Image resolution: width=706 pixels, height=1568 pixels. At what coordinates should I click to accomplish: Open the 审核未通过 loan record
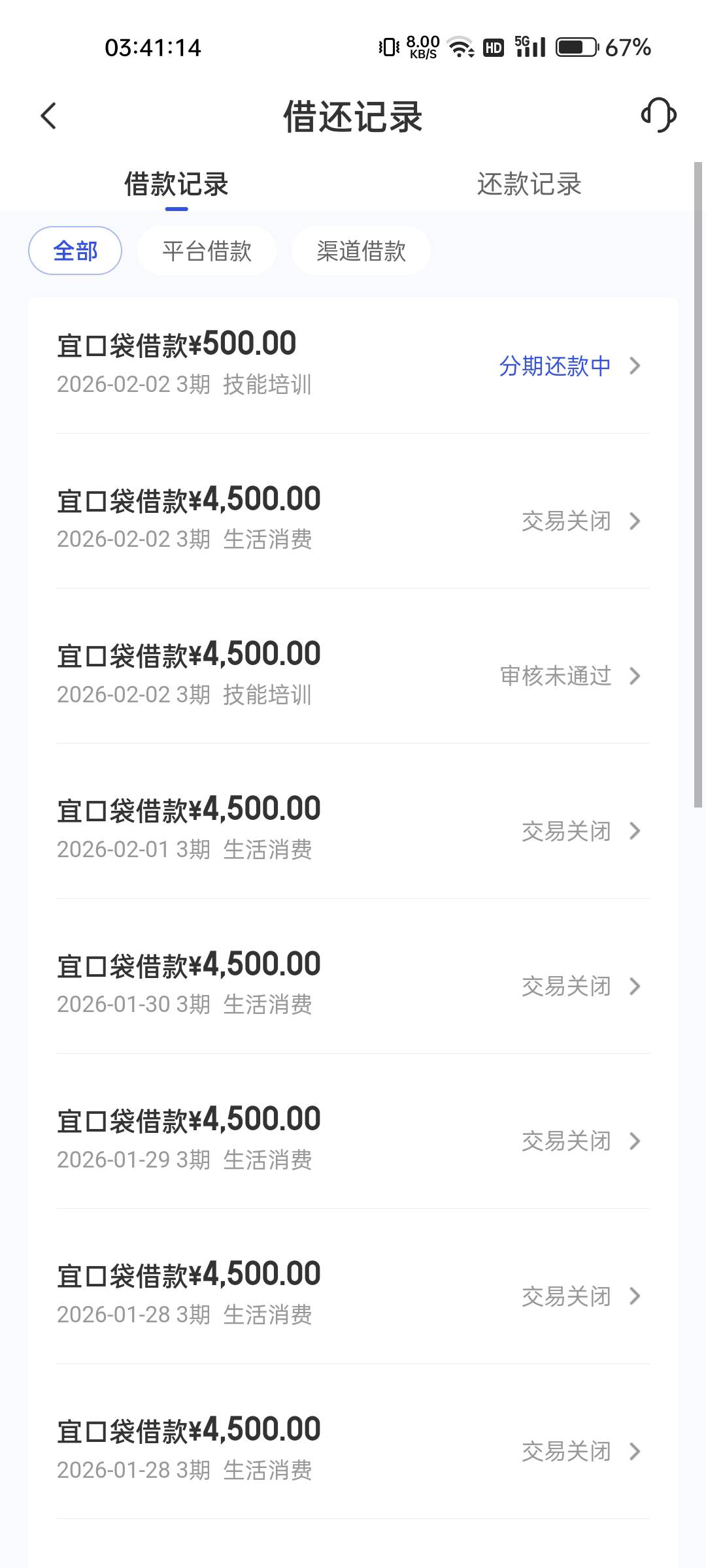click(x=353, y=675)
